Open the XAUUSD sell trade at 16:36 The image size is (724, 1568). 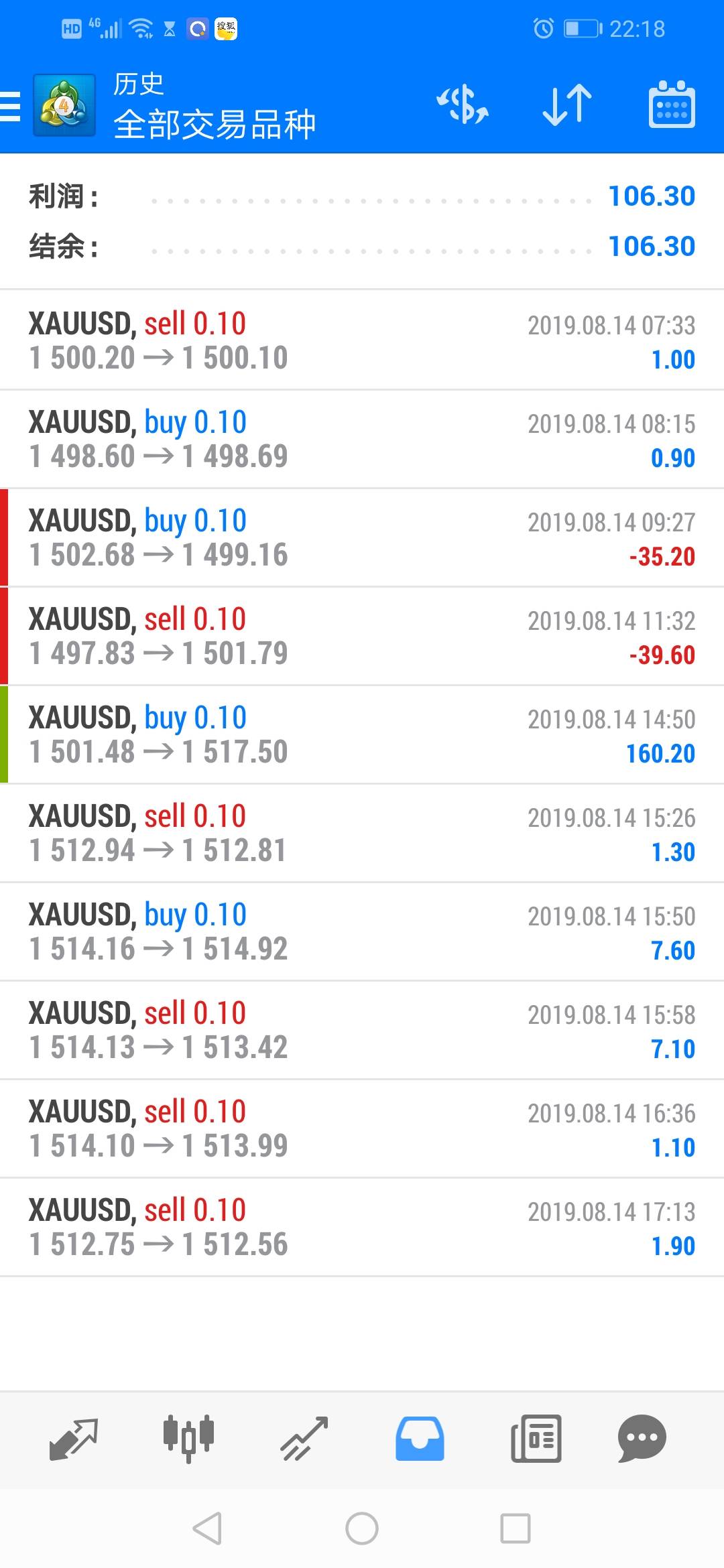[x=362, y=1128]
